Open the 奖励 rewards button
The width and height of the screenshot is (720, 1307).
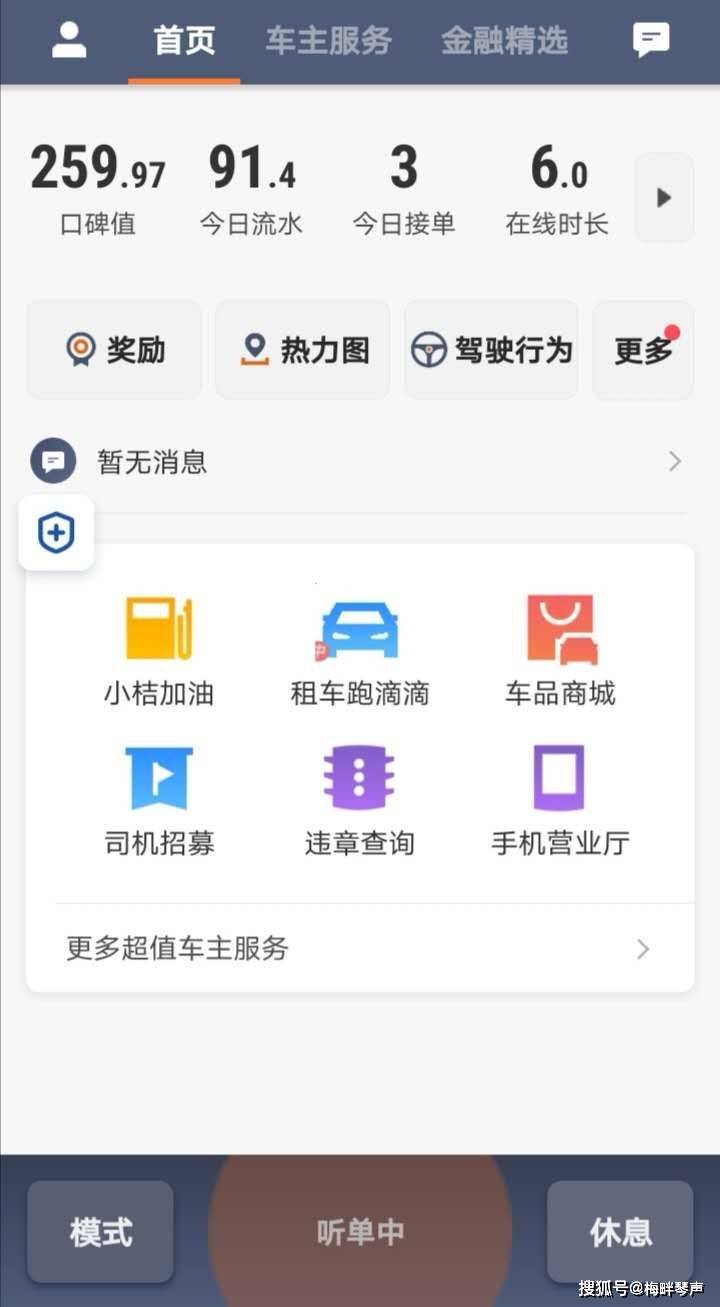coord(114,350)
